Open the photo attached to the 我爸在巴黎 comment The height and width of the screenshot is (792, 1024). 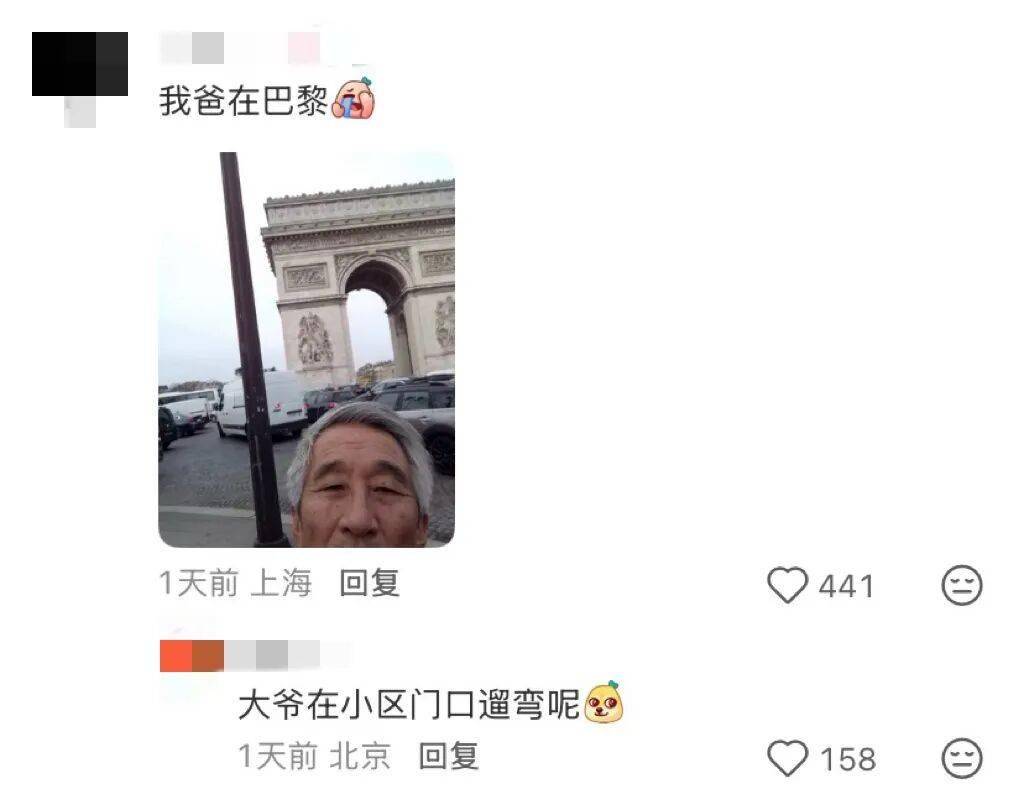tap(306, 349)
